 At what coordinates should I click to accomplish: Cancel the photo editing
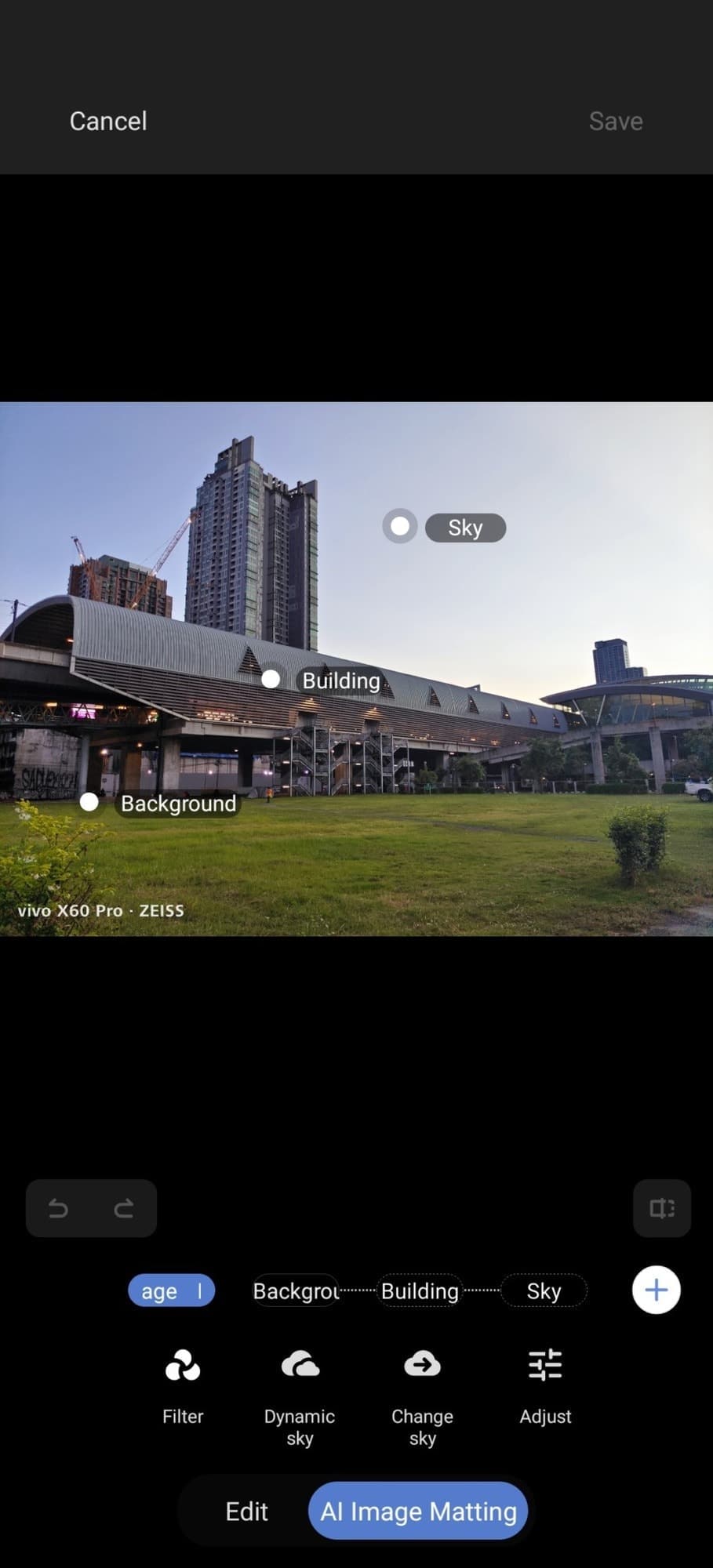point(108,121)
